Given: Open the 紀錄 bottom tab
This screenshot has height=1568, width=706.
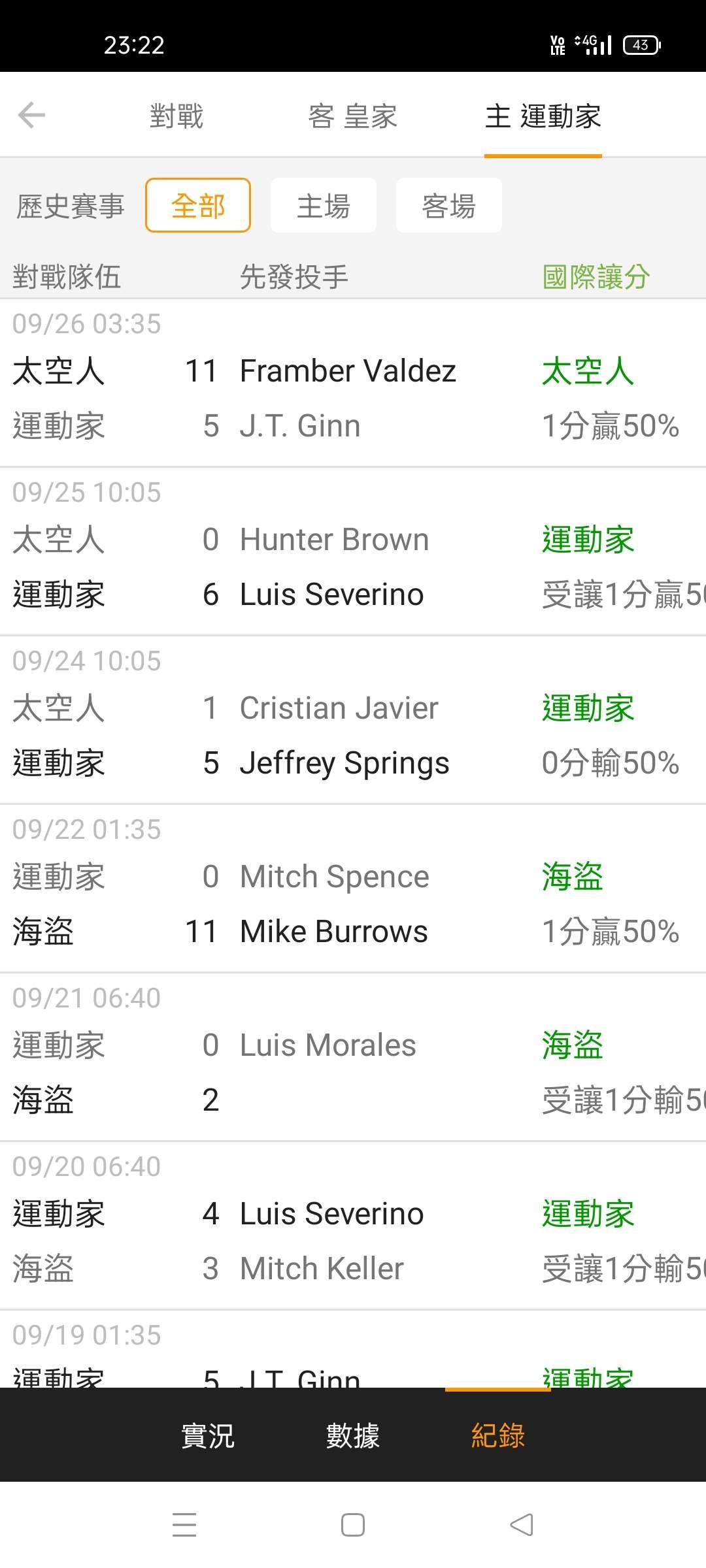Looking at the screenshot, I should coord(498,1435).
